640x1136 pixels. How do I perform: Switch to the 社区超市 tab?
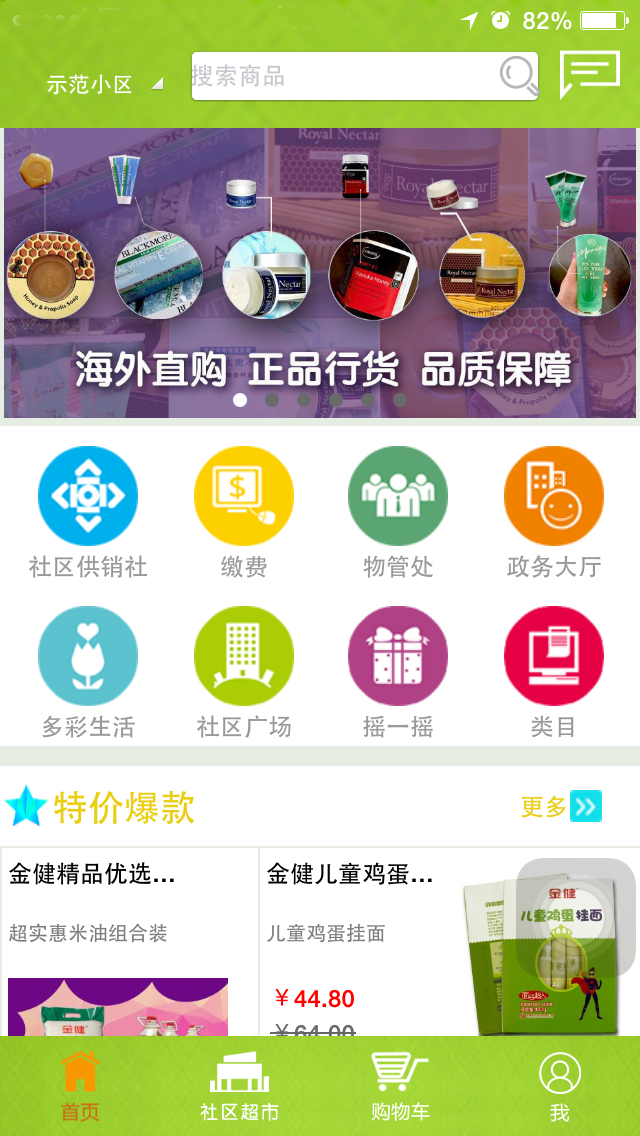click(239, 1086)
